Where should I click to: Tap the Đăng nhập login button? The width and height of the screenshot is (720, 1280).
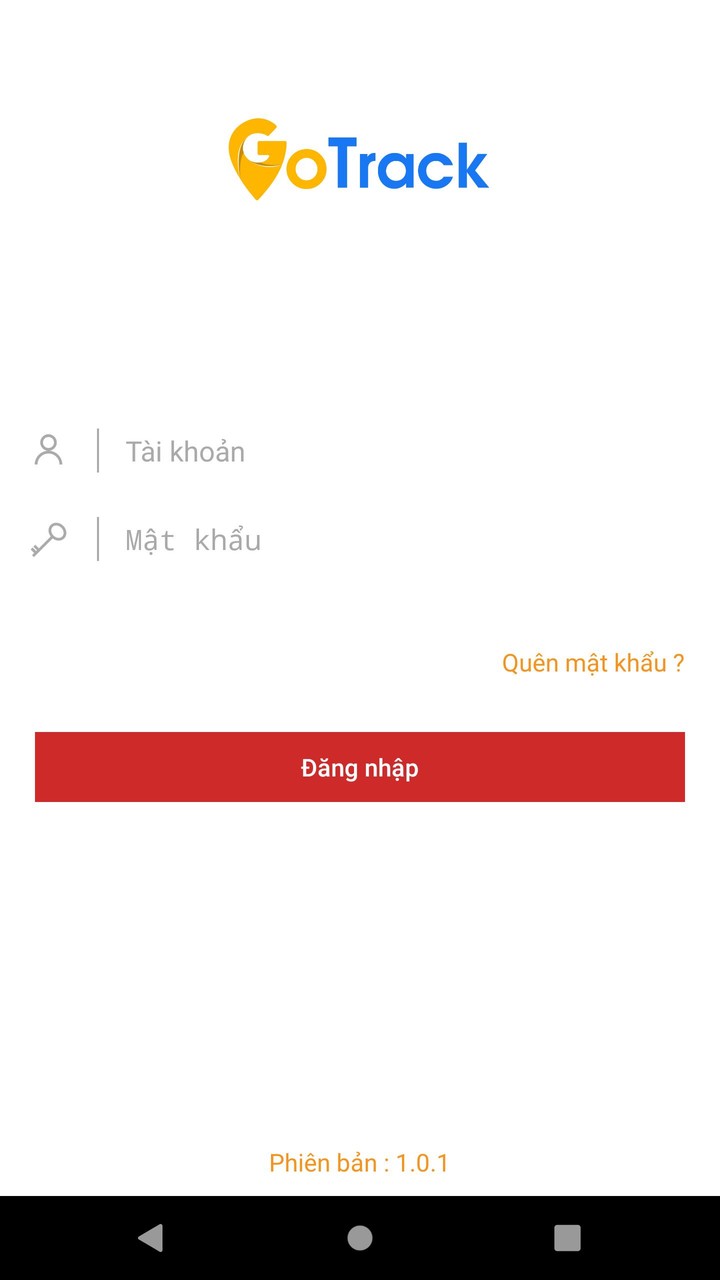click(360, 767)
